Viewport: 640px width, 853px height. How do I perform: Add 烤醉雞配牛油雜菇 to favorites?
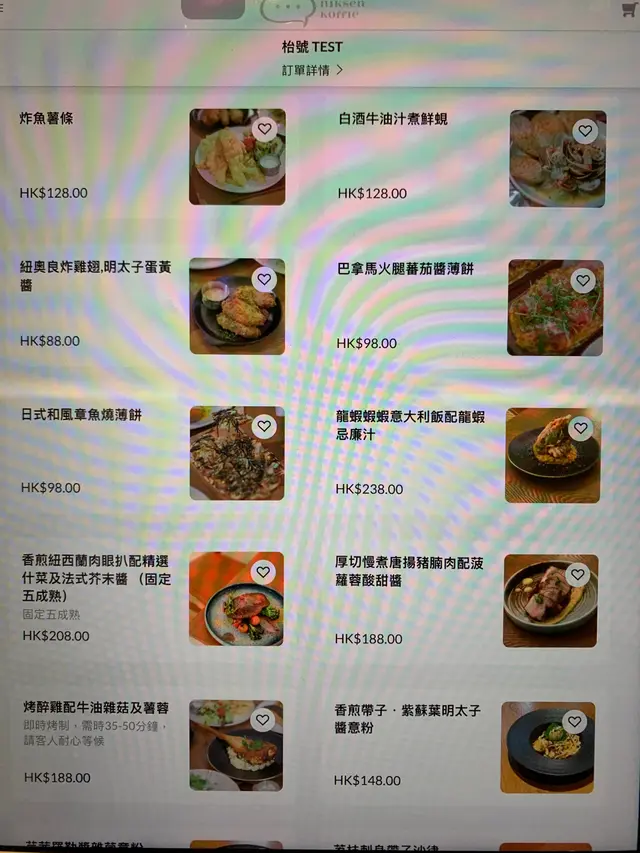coord(262,719)
